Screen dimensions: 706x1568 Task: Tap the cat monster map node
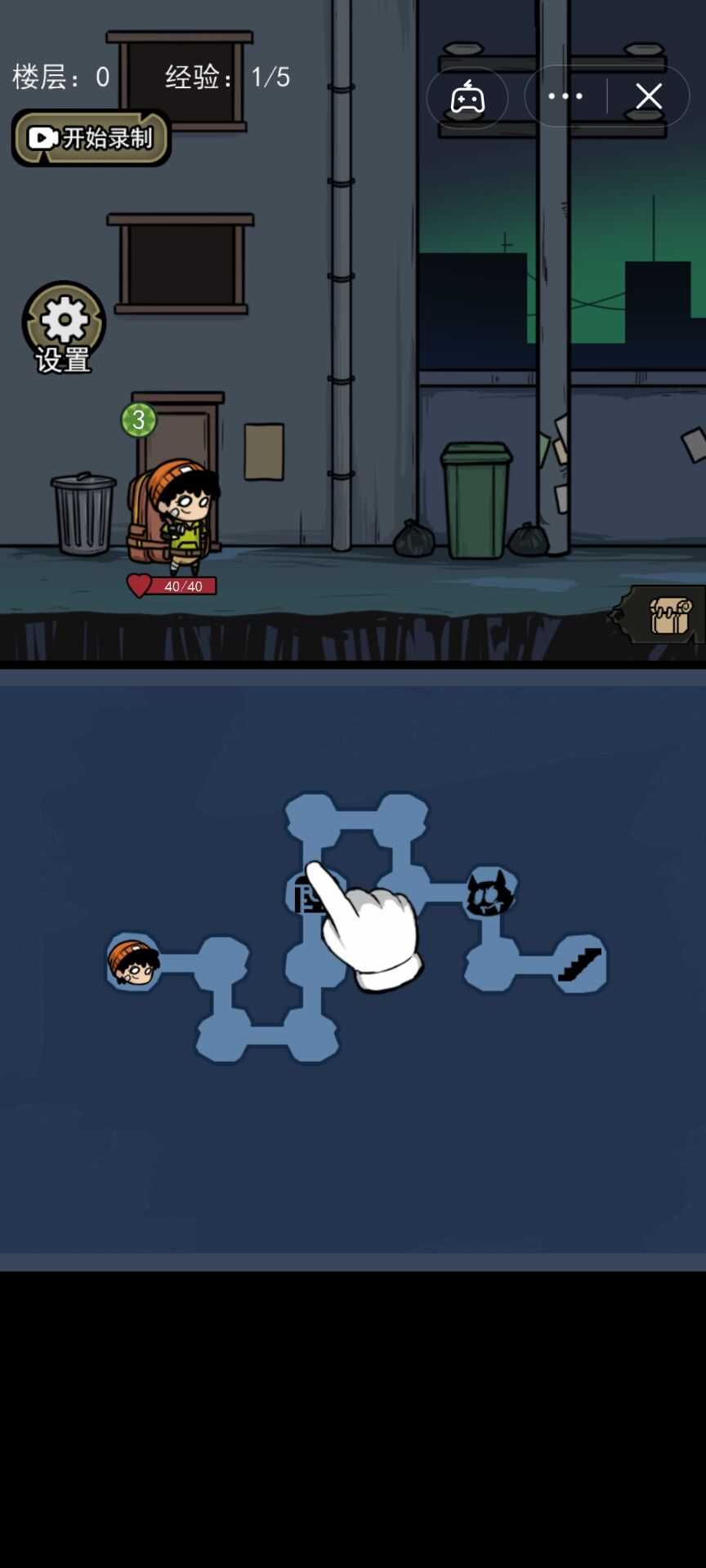coord(489,893)
